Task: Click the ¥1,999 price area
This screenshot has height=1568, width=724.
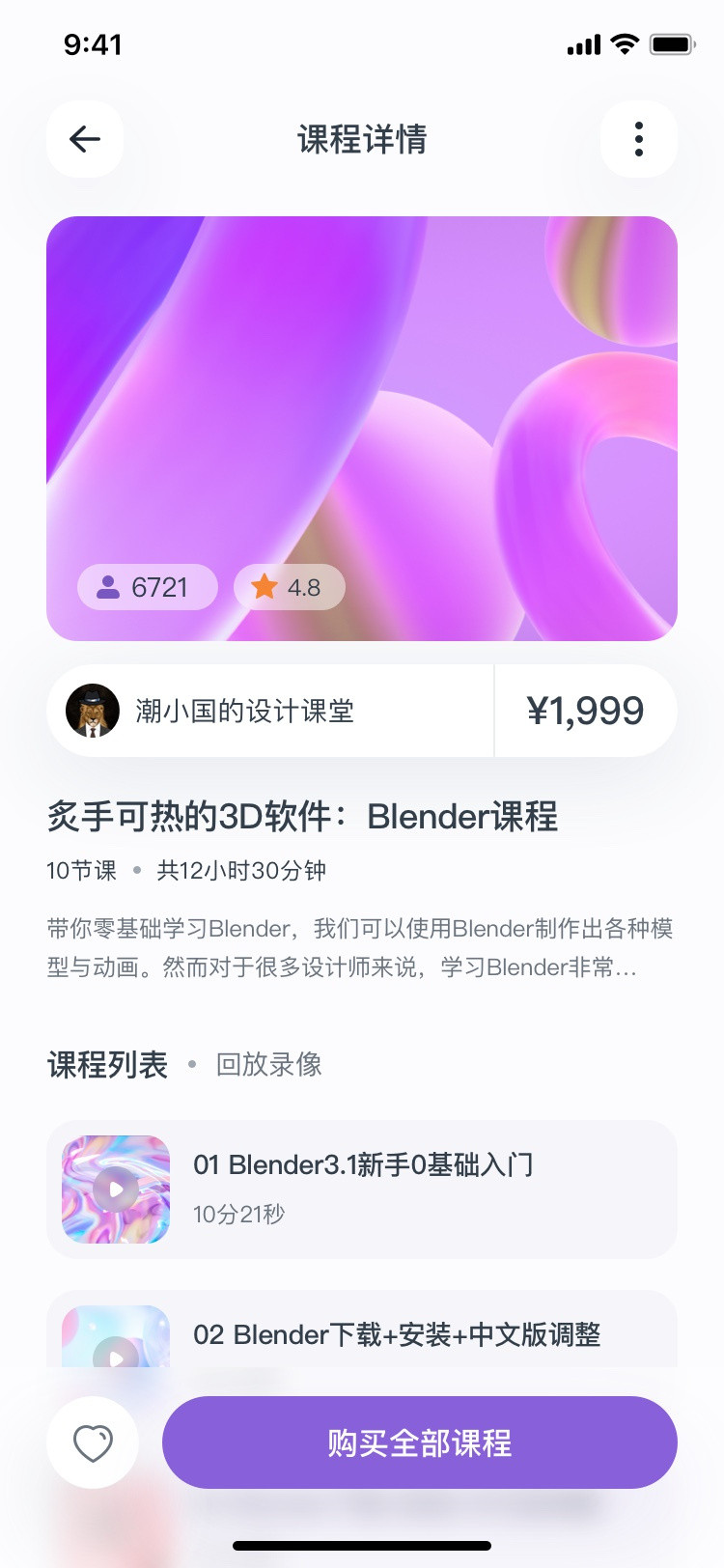Action: click(587, 711)
